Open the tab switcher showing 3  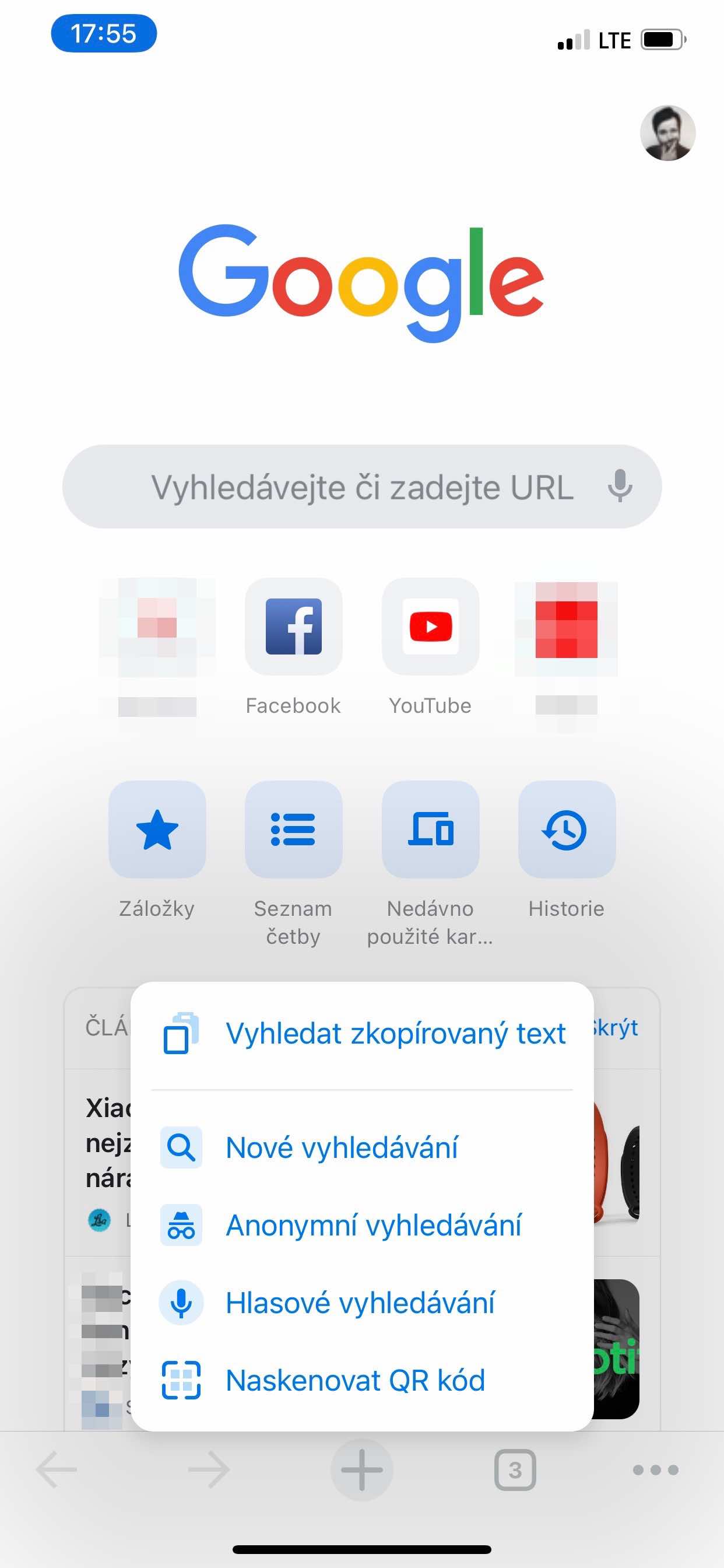click(515, 1470)
